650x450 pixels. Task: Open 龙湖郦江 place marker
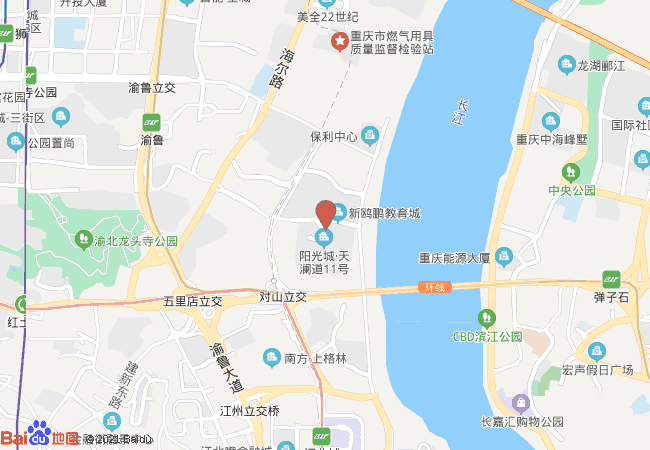coord(566,65)
